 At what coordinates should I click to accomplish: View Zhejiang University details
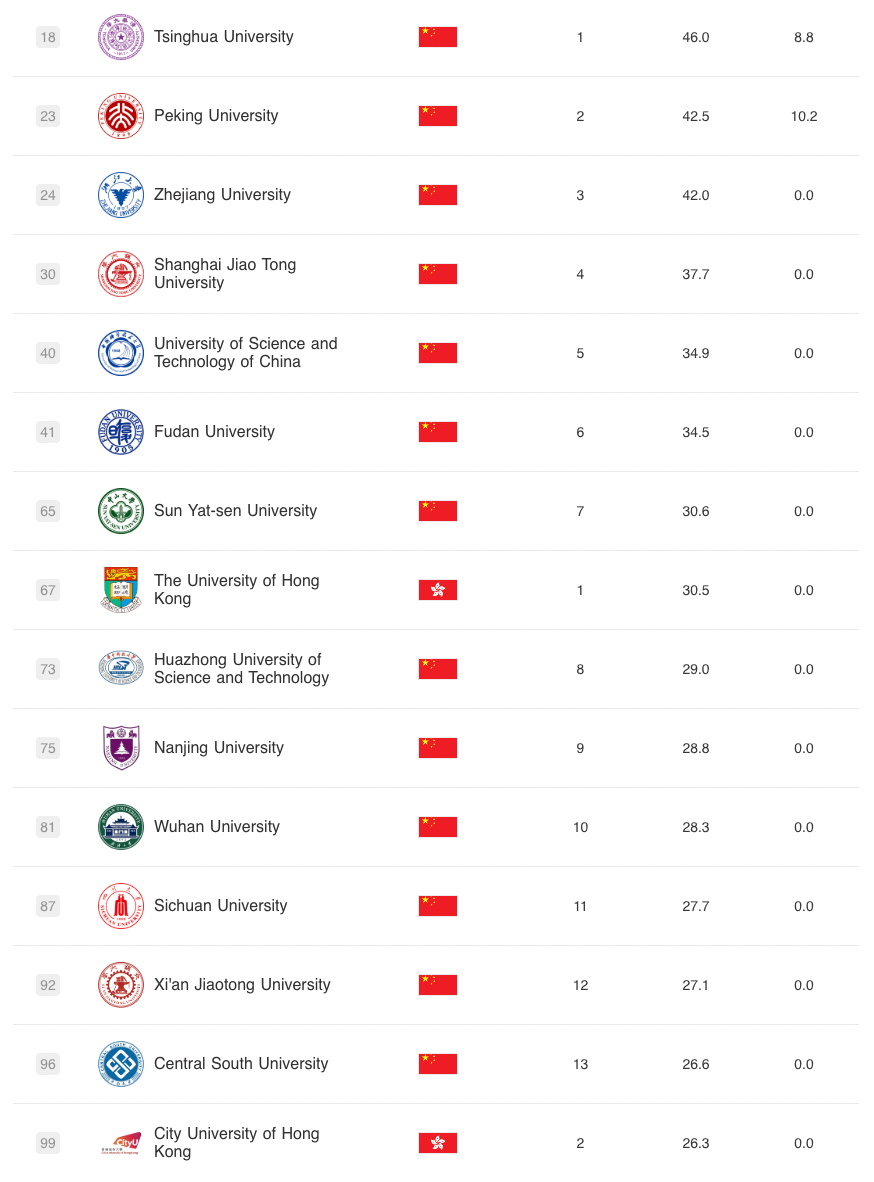[222, 195]
